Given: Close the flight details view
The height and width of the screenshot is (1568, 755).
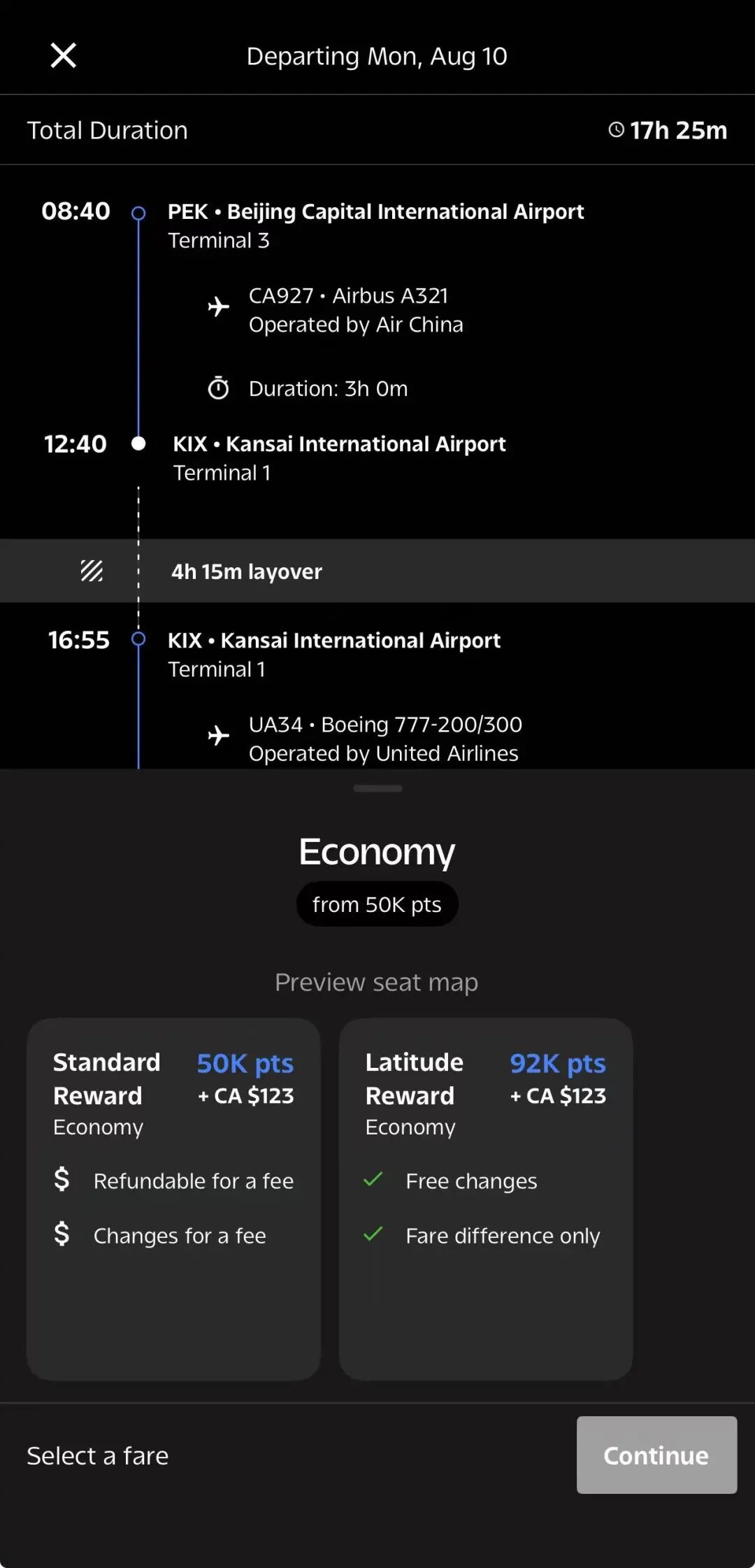Looking at the screenshot, I should click(x=63, y=55).
